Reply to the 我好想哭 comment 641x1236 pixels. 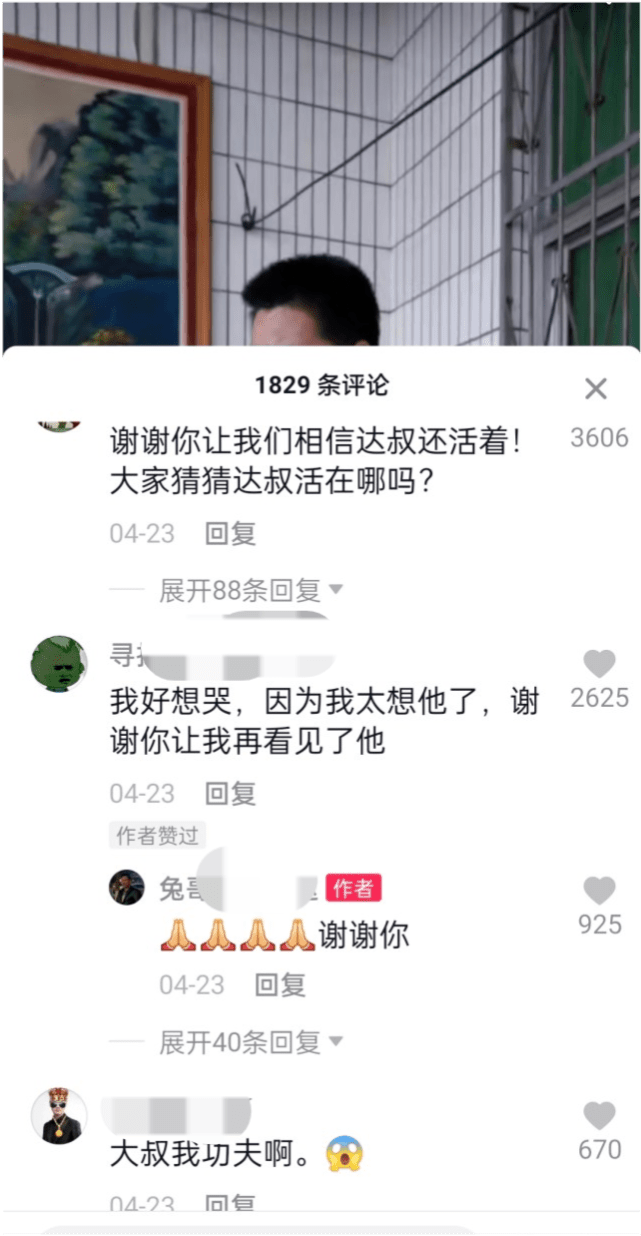[231, 794]
